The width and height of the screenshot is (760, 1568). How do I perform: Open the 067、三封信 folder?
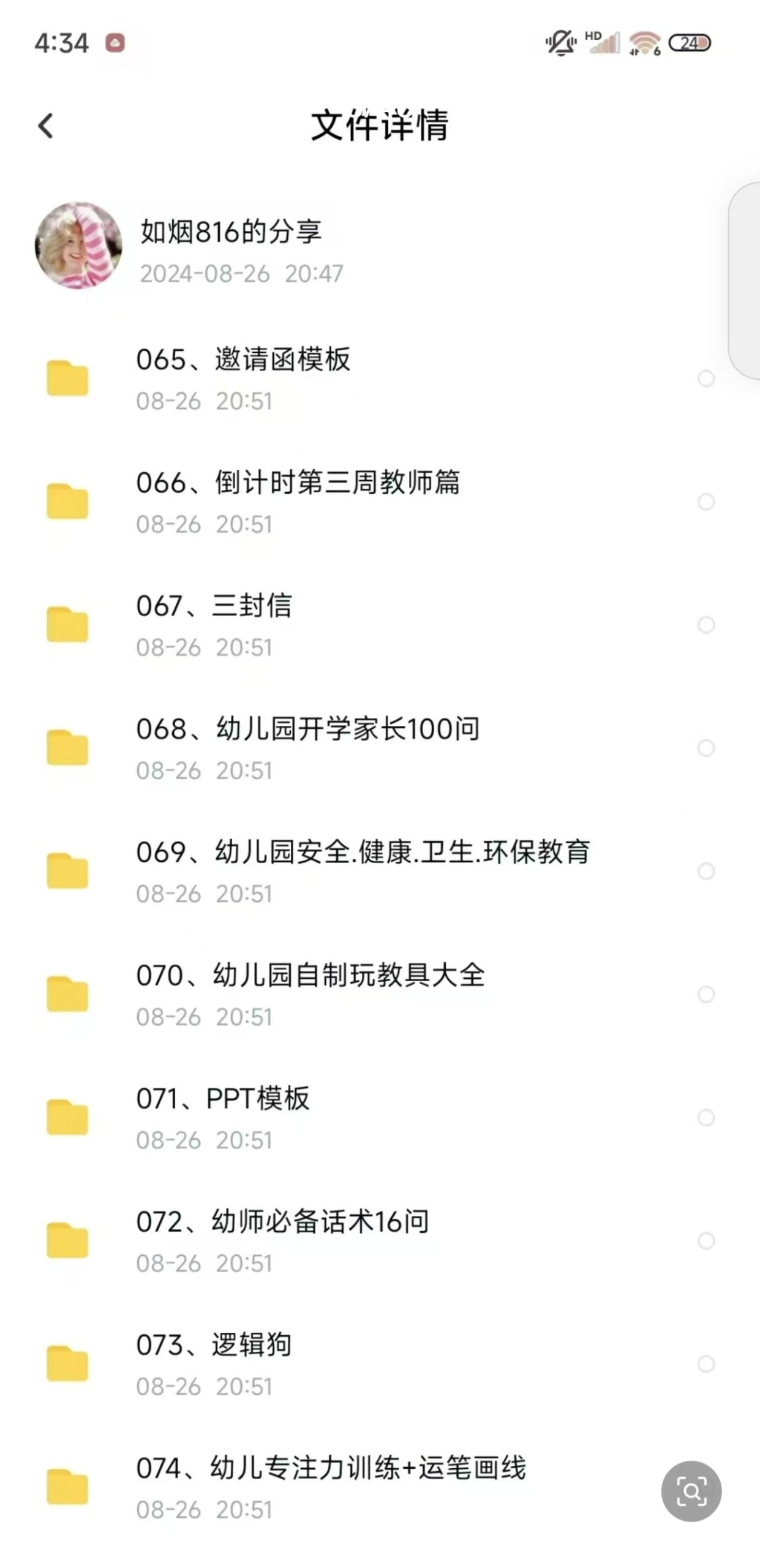[x=214, y=606]
